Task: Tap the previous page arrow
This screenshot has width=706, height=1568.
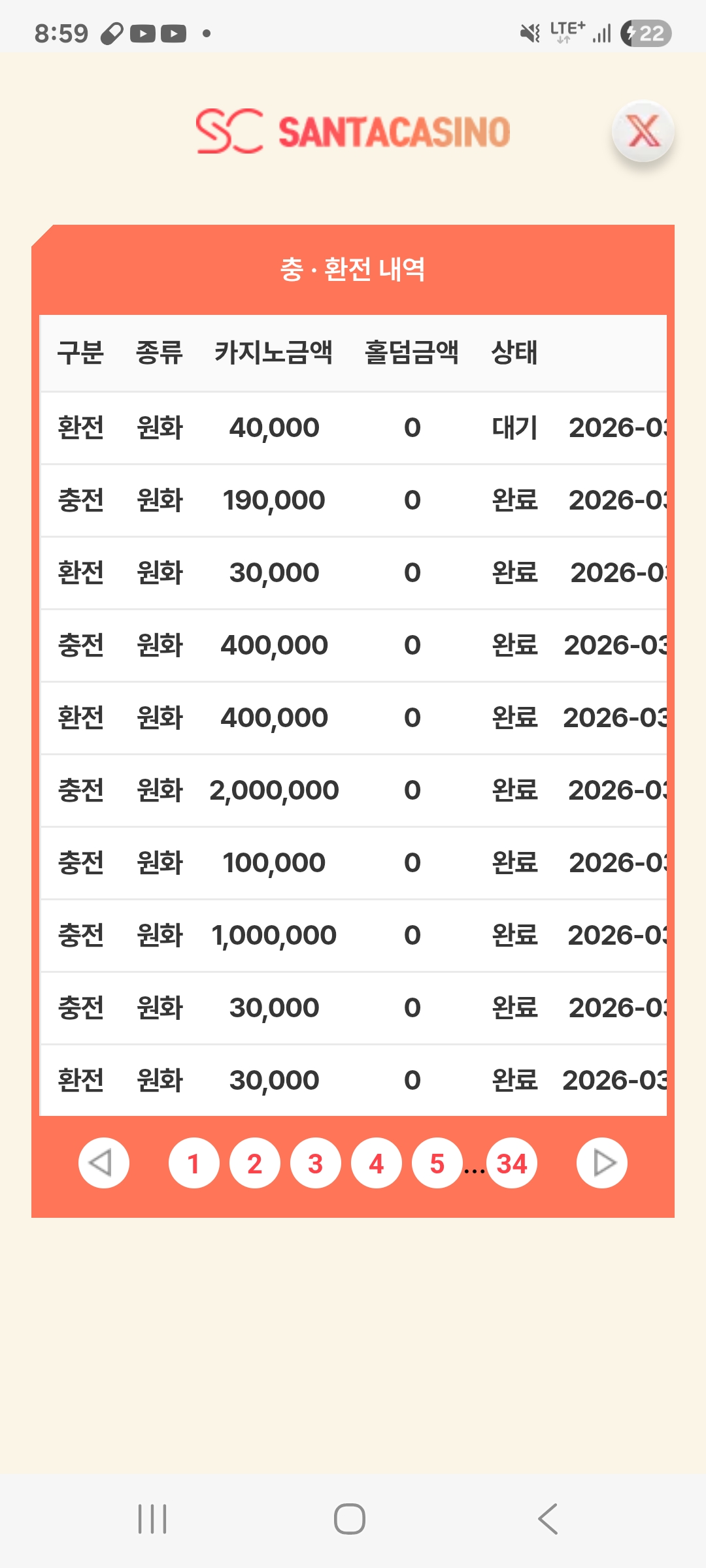Action: (x=103, y=1163)
